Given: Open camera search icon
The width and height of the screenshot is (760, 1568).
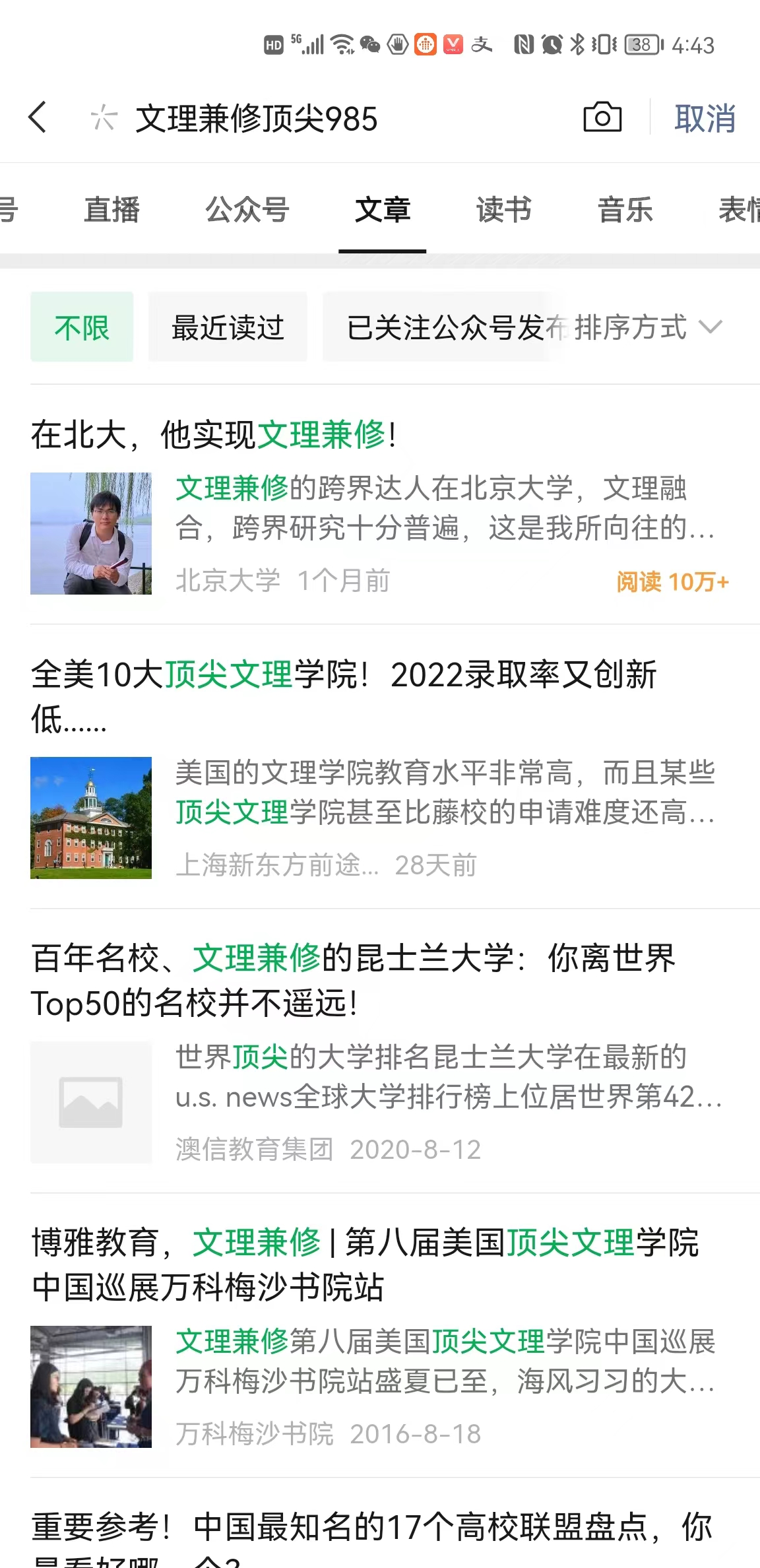Looking at the screenshot, I should click(x=602, y=118).
